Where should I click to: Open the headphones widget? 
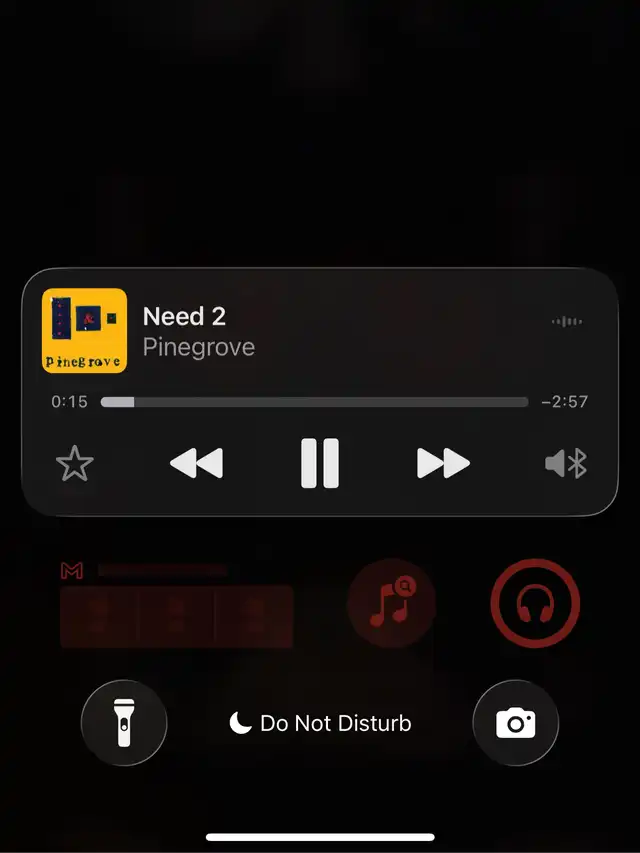coord(535,603)
